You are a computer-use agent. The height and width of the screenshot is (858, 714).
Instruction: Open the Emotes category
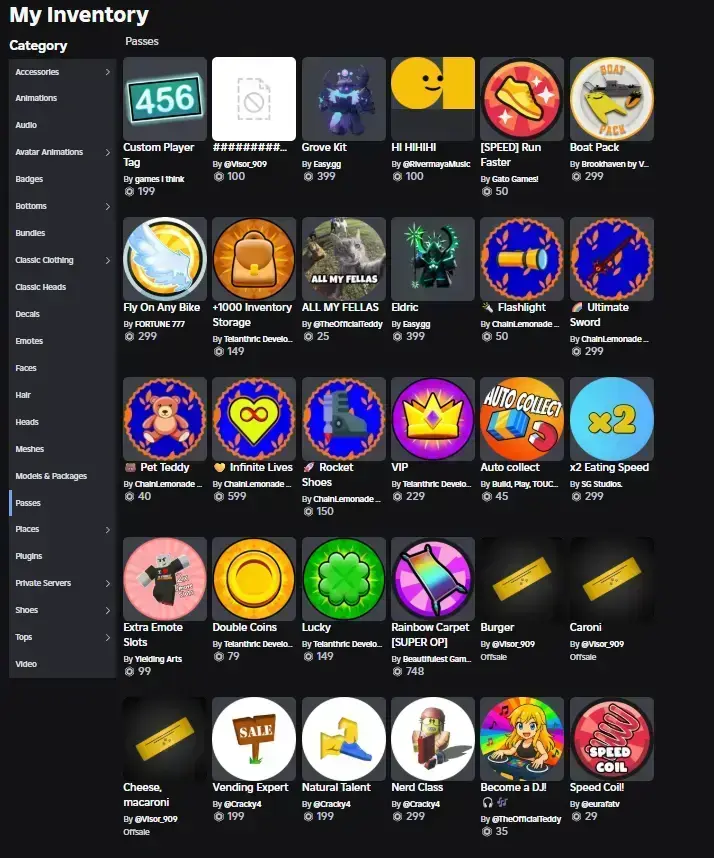click(30, 341)
